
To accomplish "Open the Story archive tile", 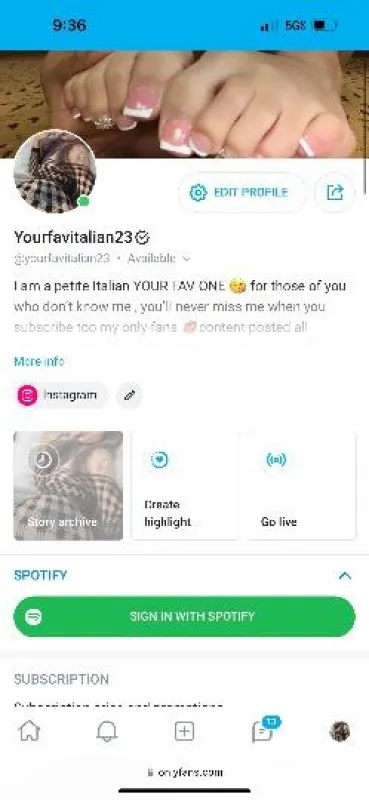I will click(68, 486).
